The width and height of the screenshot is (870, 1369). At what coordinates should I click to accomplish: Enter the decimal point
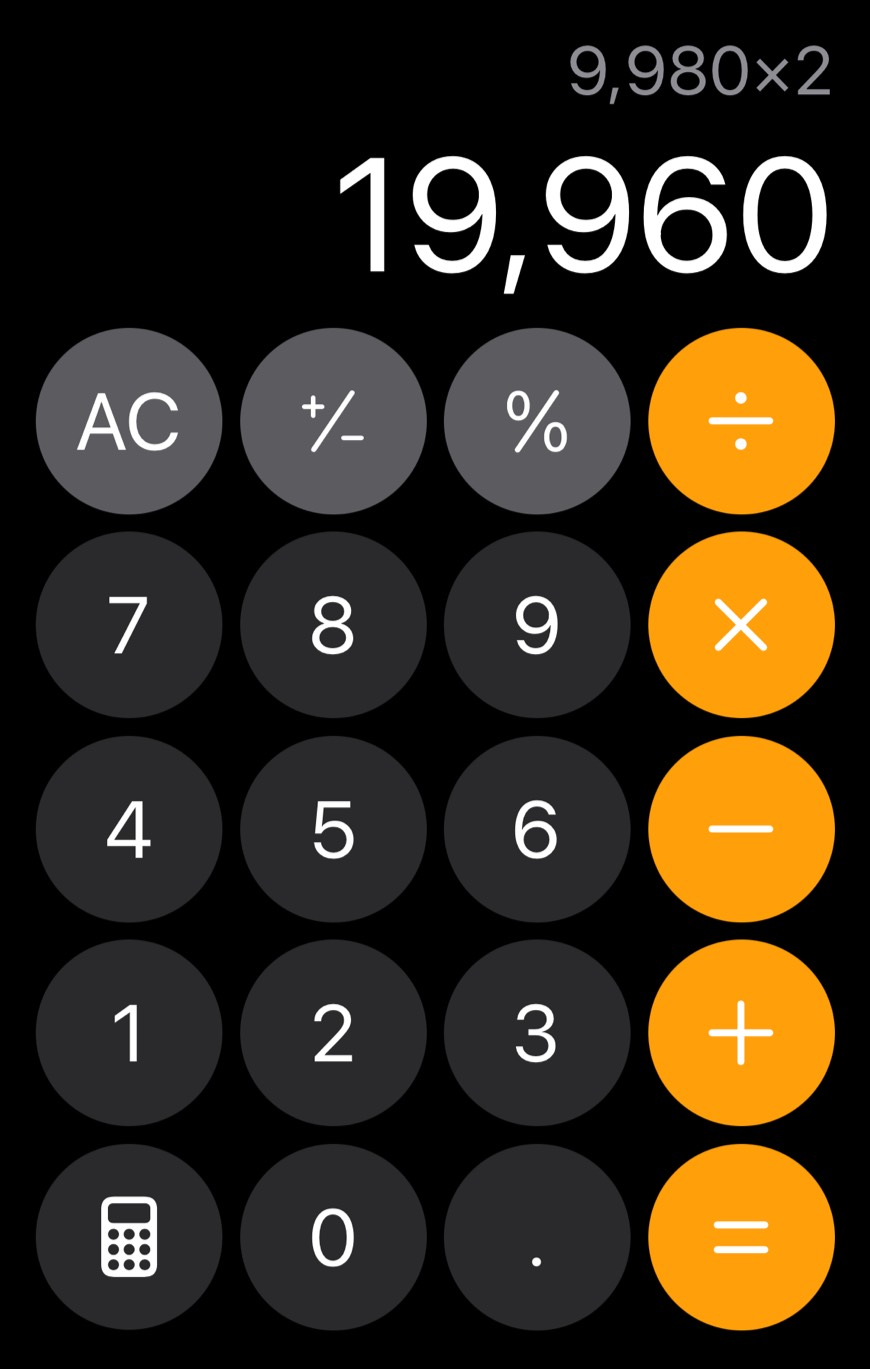coord(537,1237)
